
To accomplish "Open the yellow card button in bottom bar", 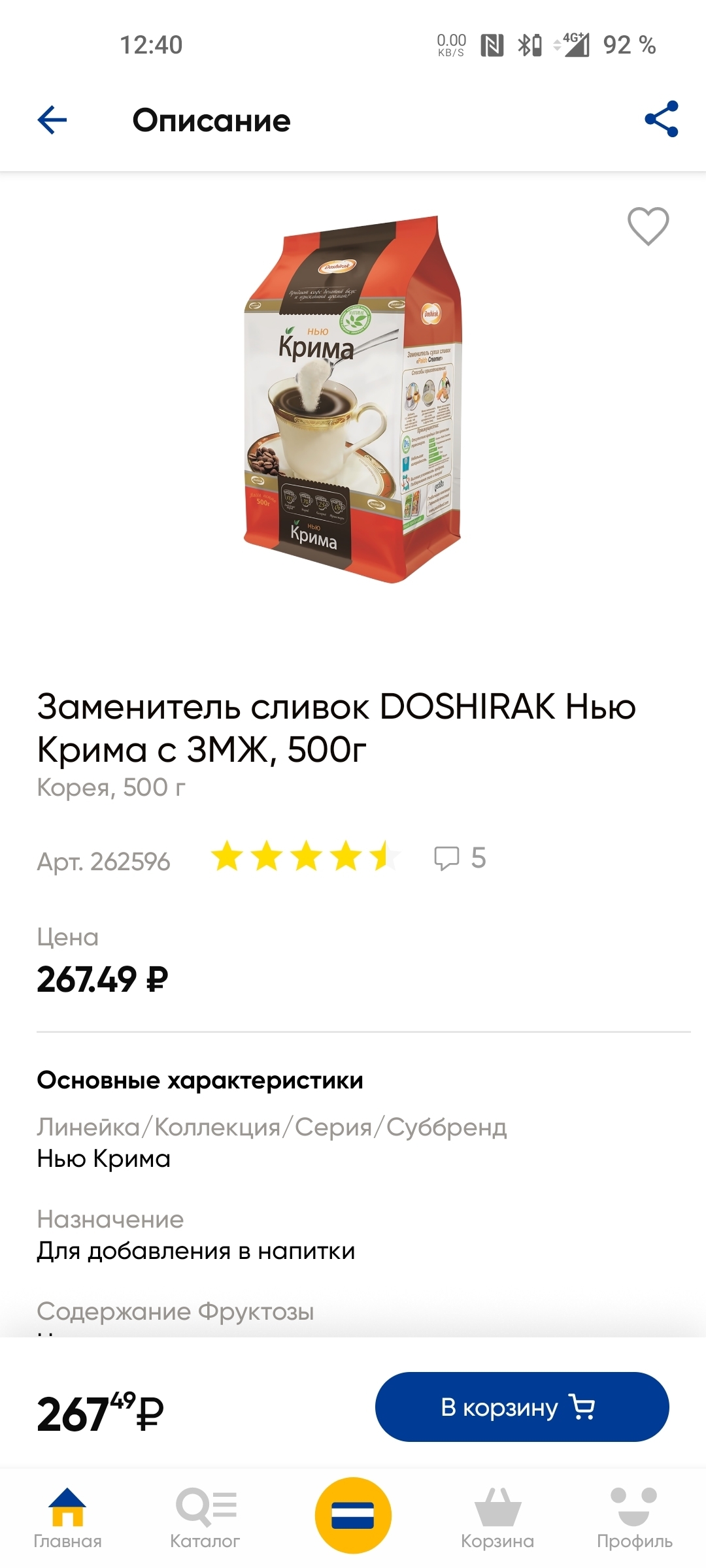I will tap(353, 1515).
